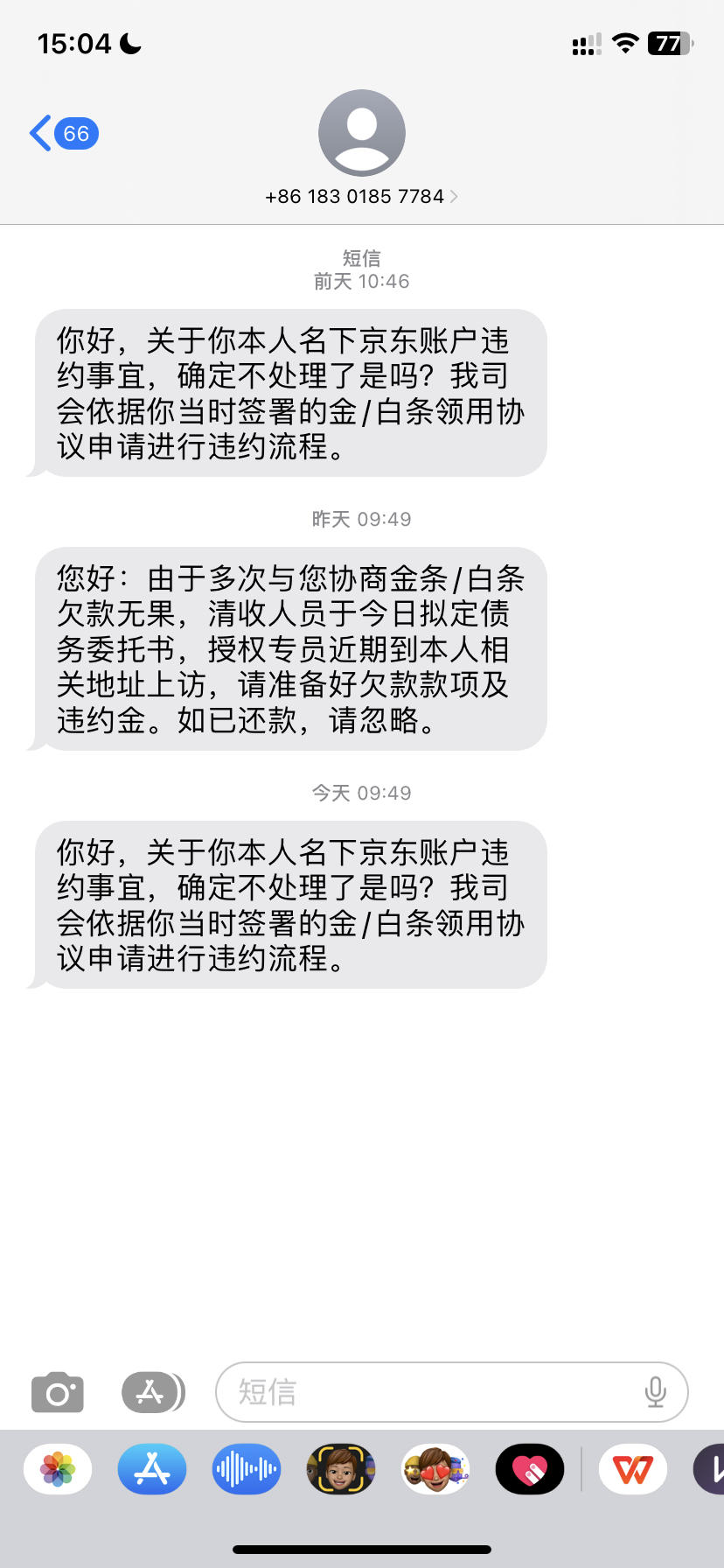Open Memoji stickers in the app strip
The image size is (724, 1568).
435,1469
